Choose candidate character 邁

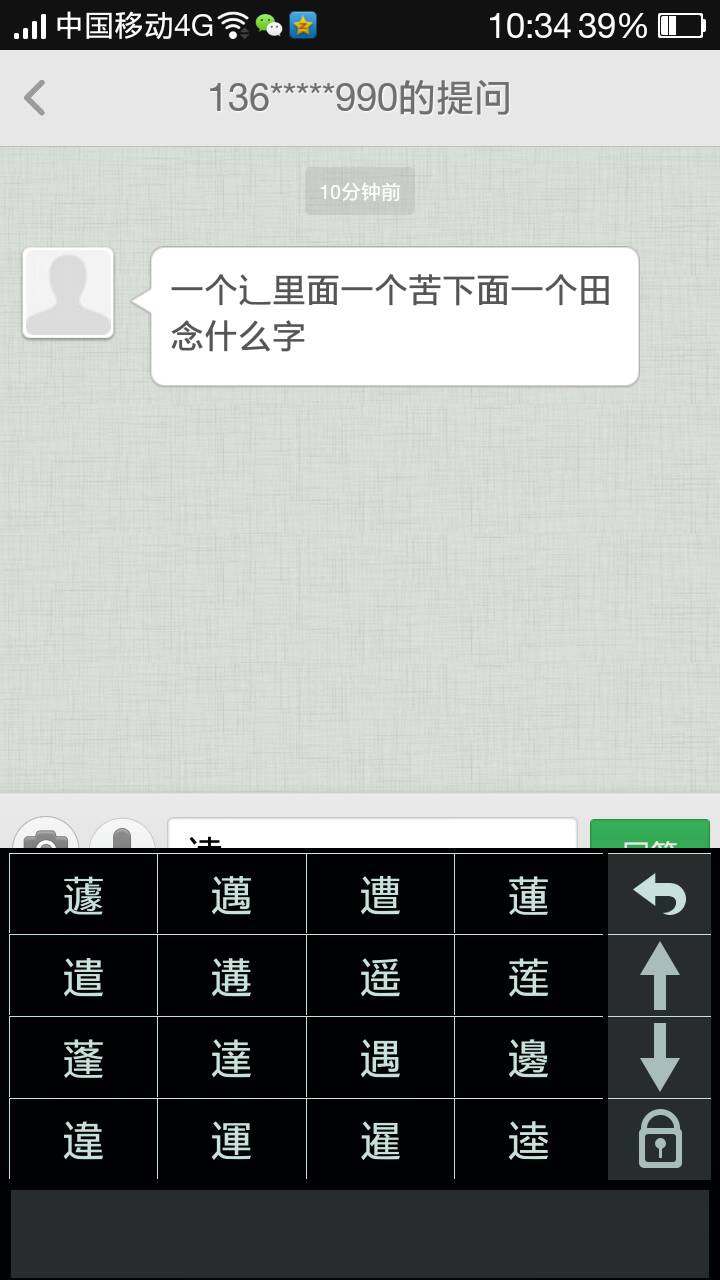coord(231,895)
